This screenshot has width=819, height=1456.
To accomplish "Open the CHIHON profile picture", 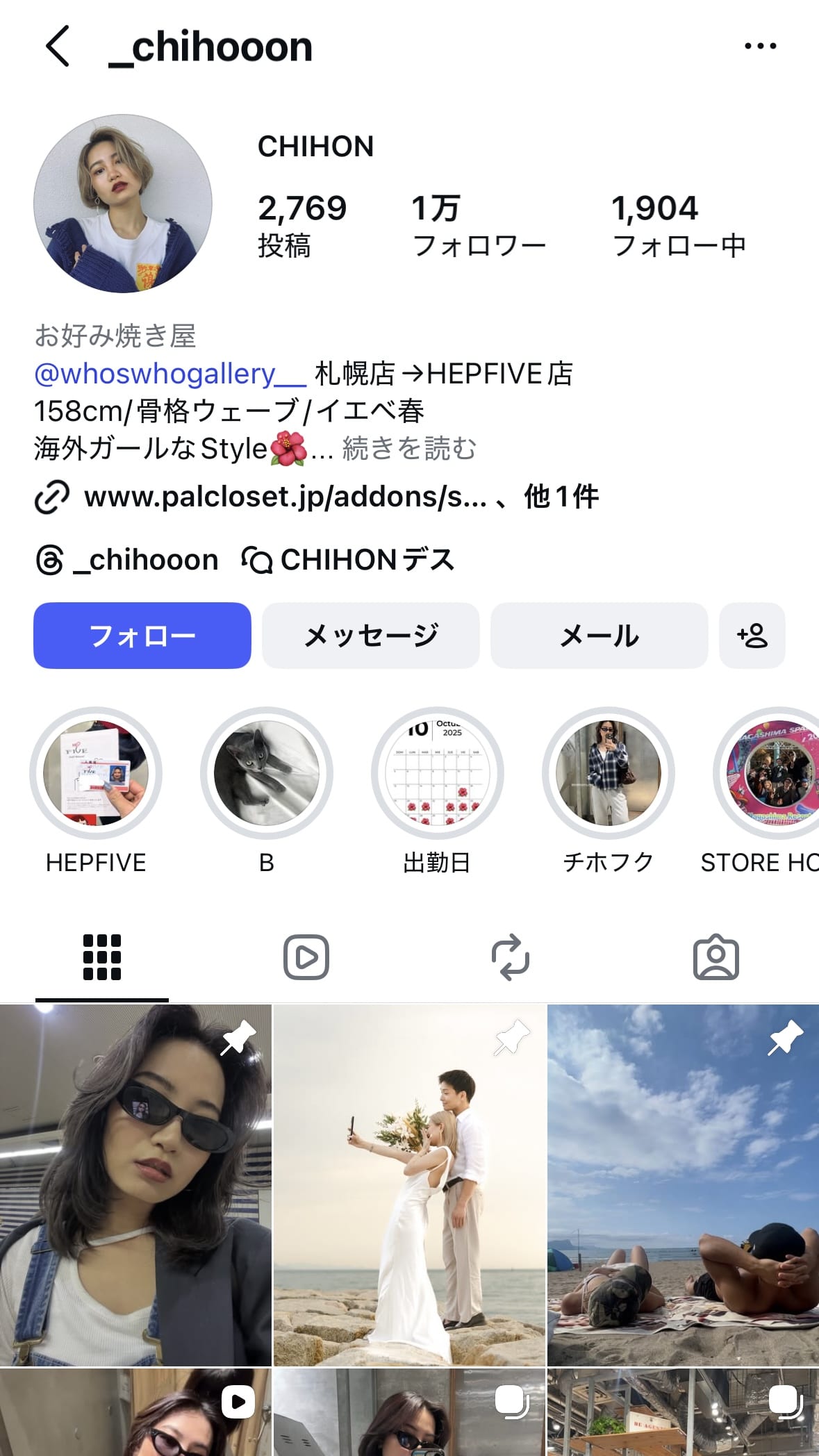I will [123, 204].
